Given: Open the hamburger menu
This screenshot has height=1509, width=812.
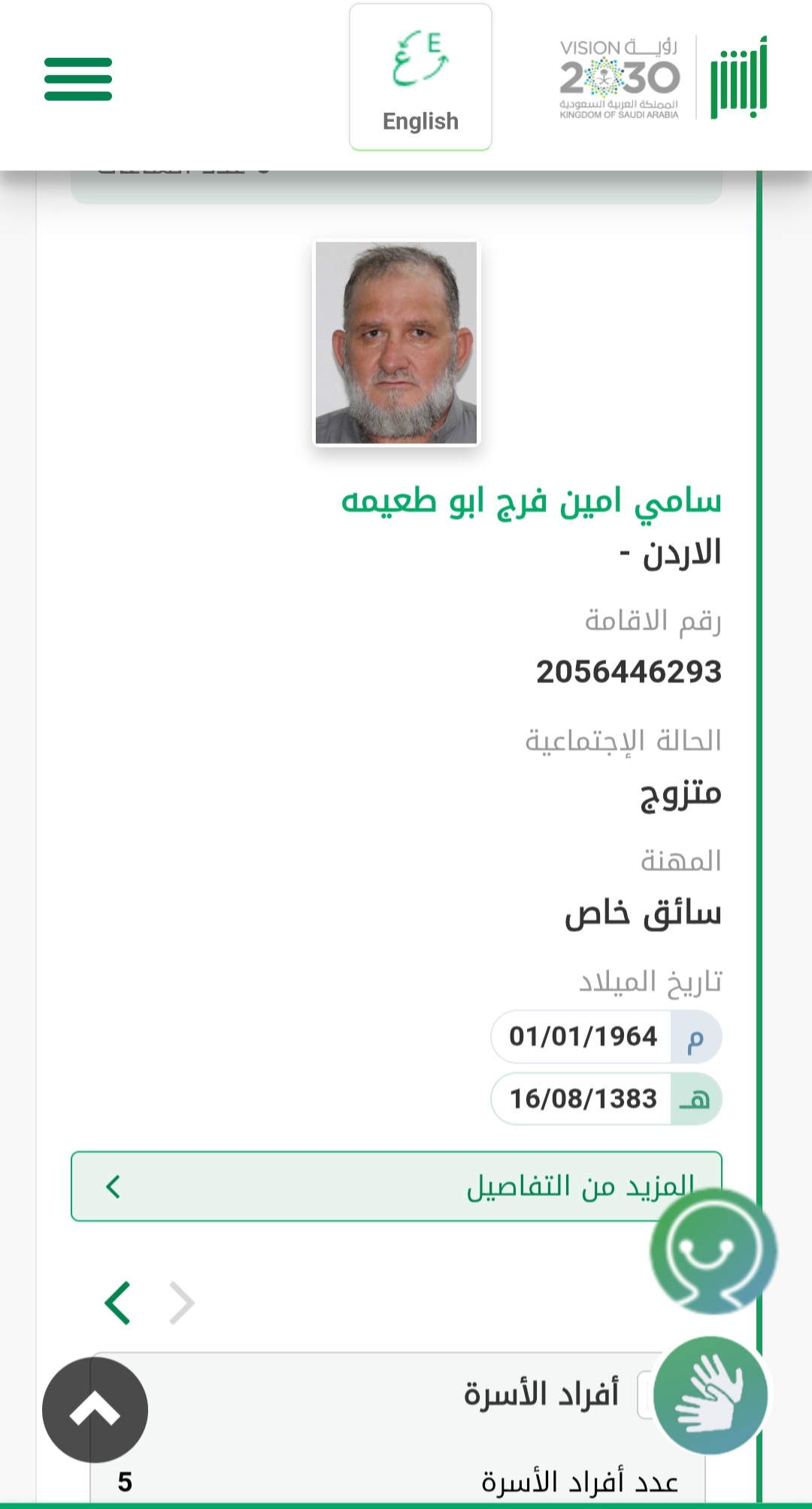Looking at the screenshot, I should pyautogui.click(x=78, y=79).
